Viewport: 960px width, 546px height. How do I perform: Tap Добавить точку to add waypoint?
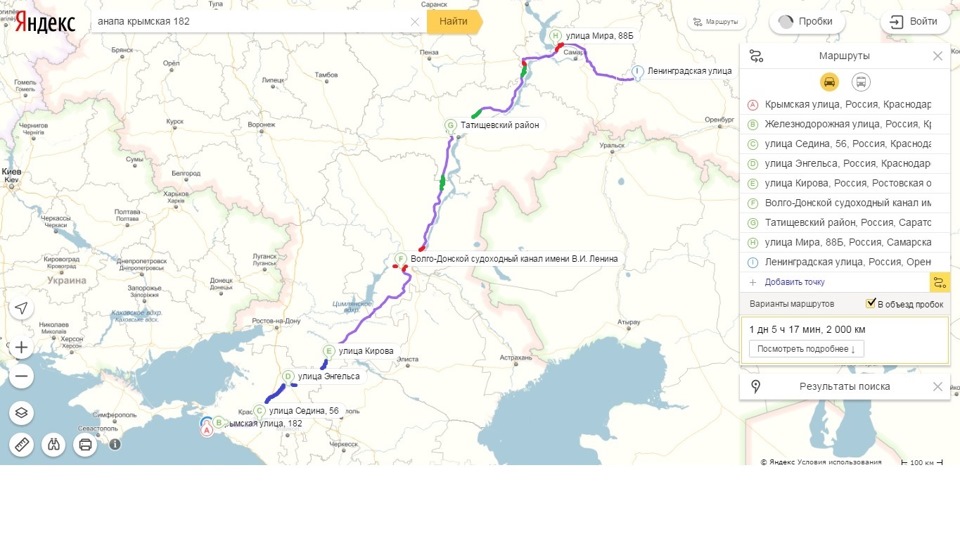793,282
